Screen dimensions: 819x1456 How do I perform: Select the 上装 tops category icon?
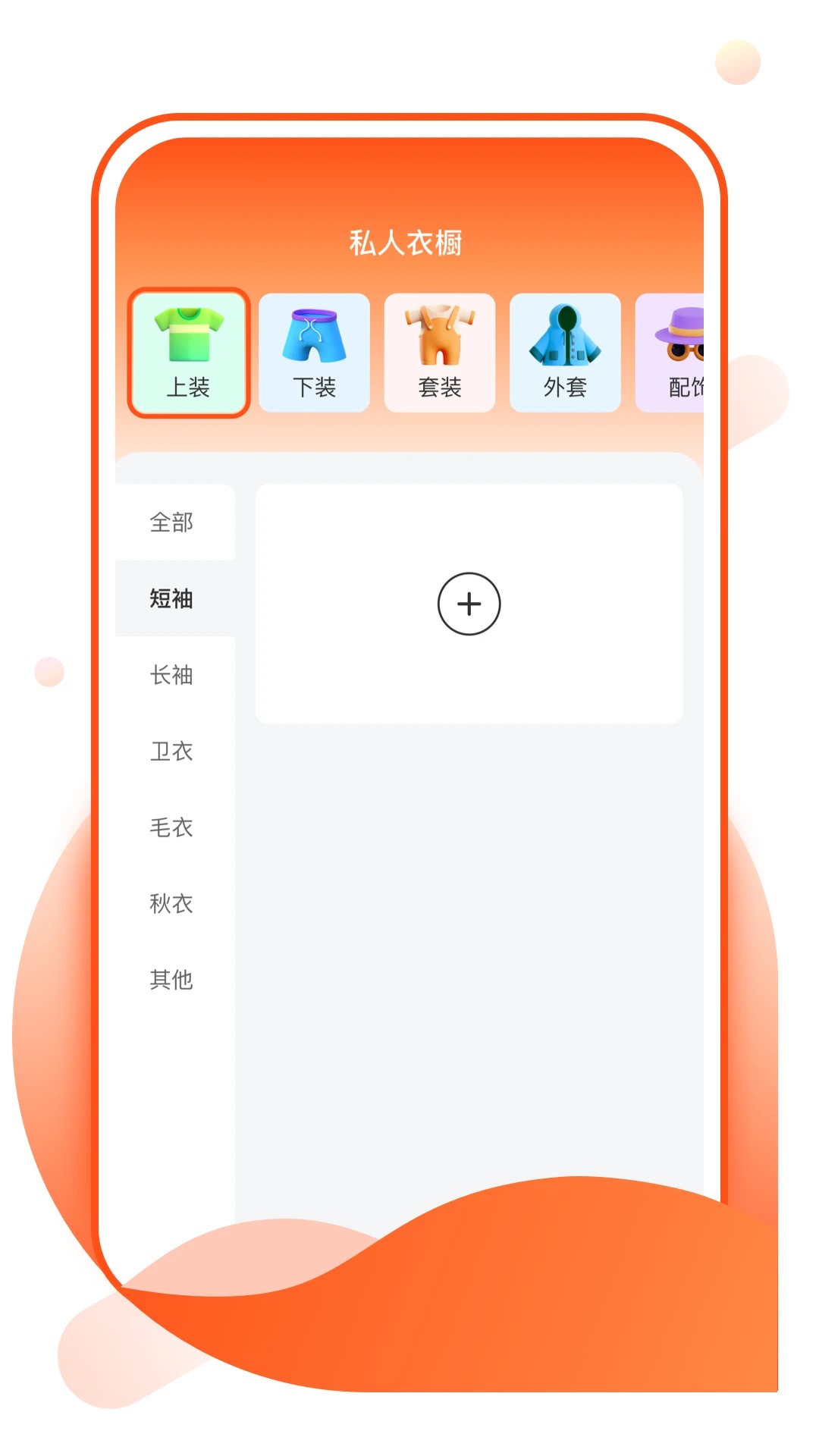click(189, 352)
